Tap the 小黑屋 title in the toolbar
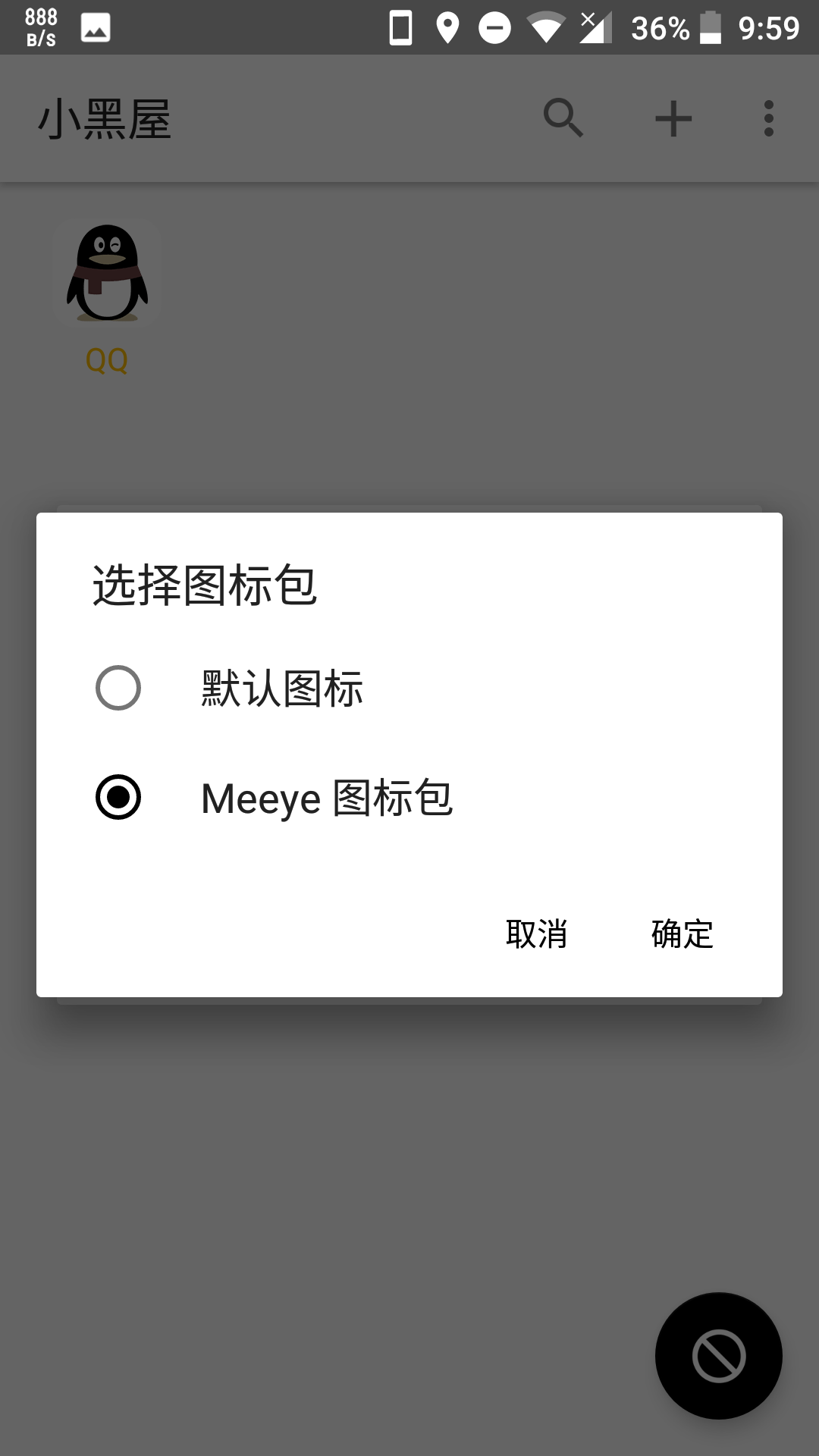Image resolution: width=819 pixels, height=1456 pixels. click(105, 118)
